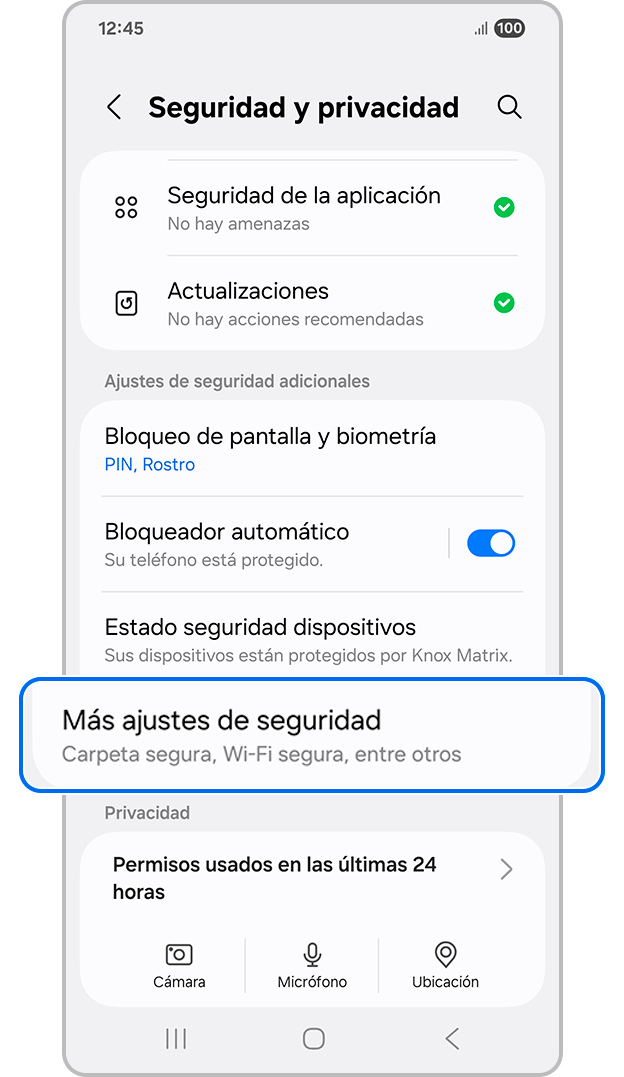The width and height of the screenshot is (624, 1077).
Task: Open the recent apps button
Action: click(176, 1039)
